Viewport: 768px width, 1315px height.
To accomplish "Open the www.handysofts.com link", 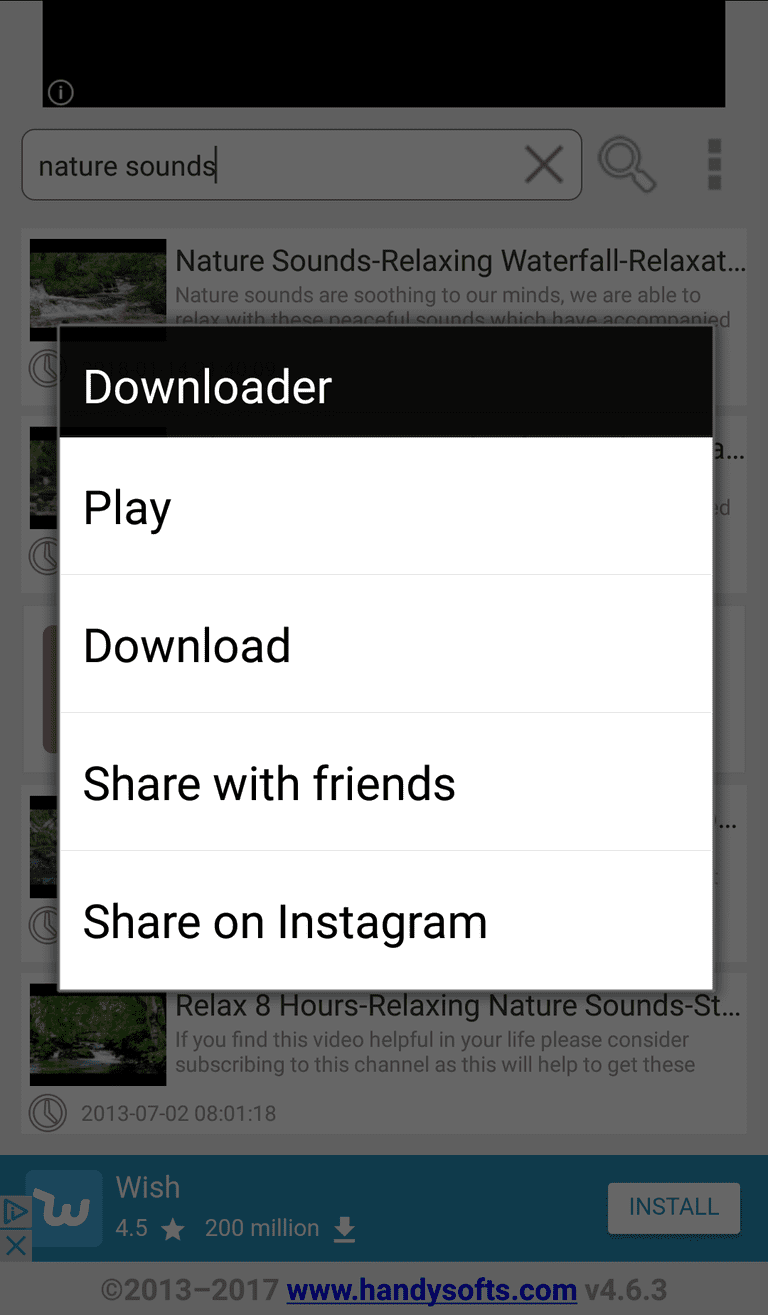I will click(x=432, y=1290).
